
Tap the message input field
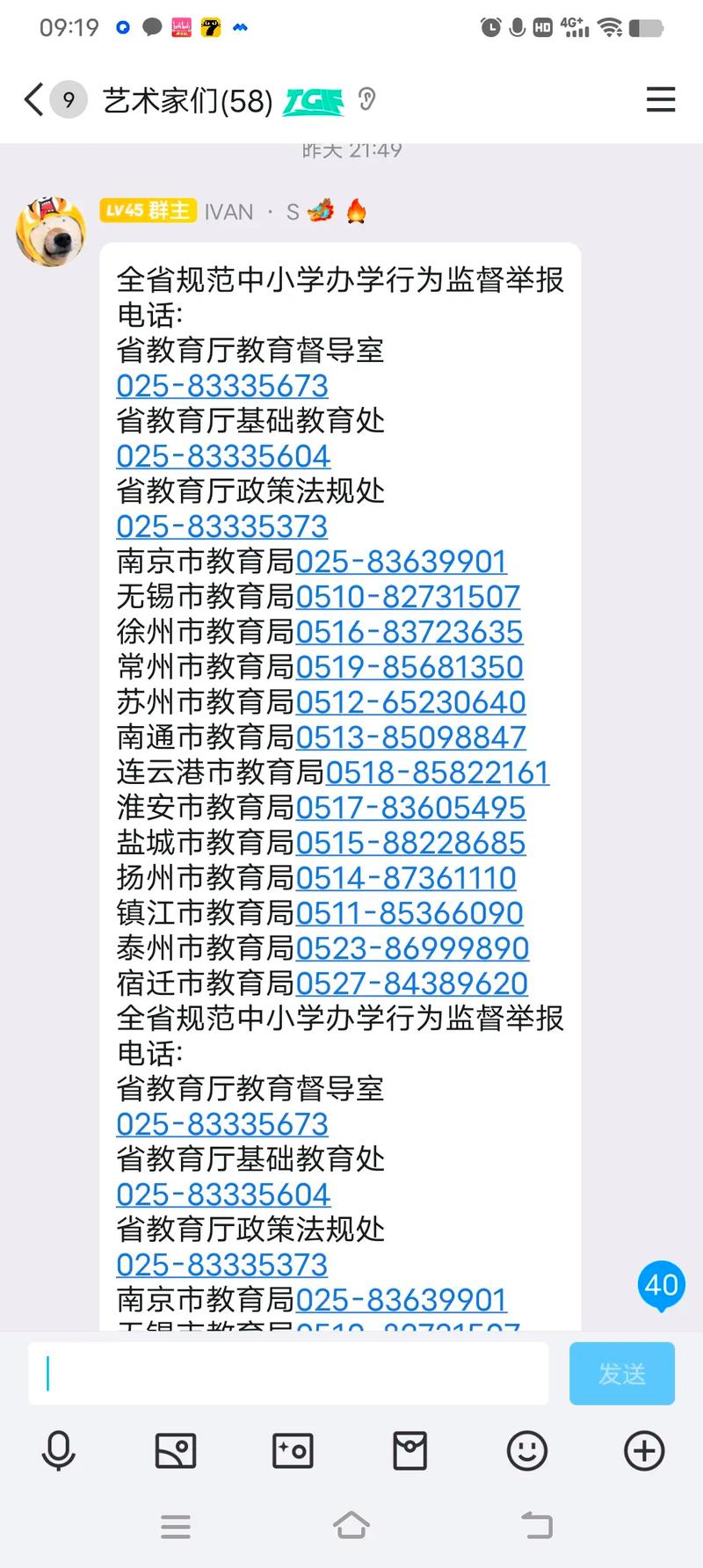point(288,1372)
